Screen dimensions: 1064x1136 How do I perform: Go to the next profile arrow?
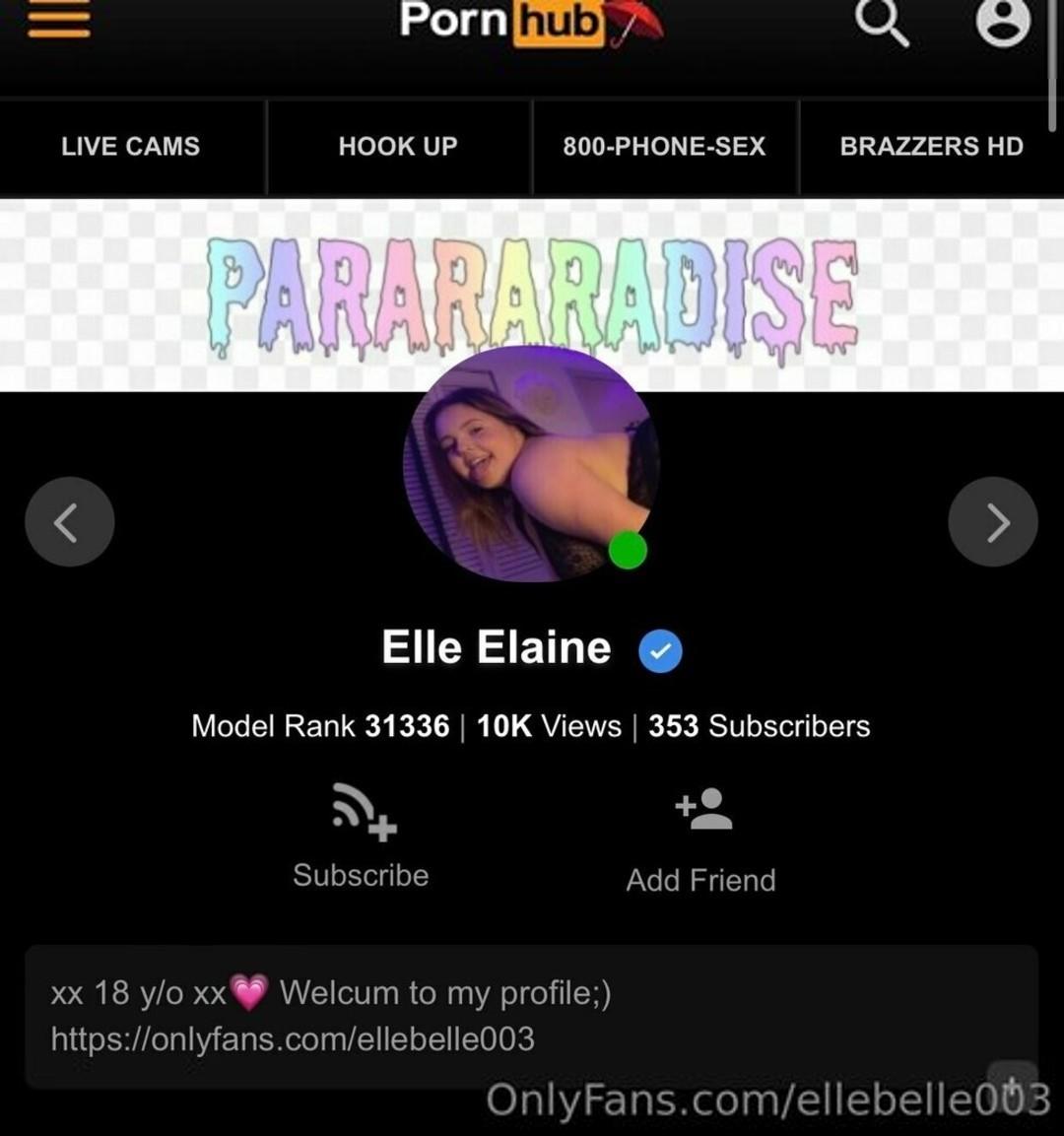tap(993, 522)
